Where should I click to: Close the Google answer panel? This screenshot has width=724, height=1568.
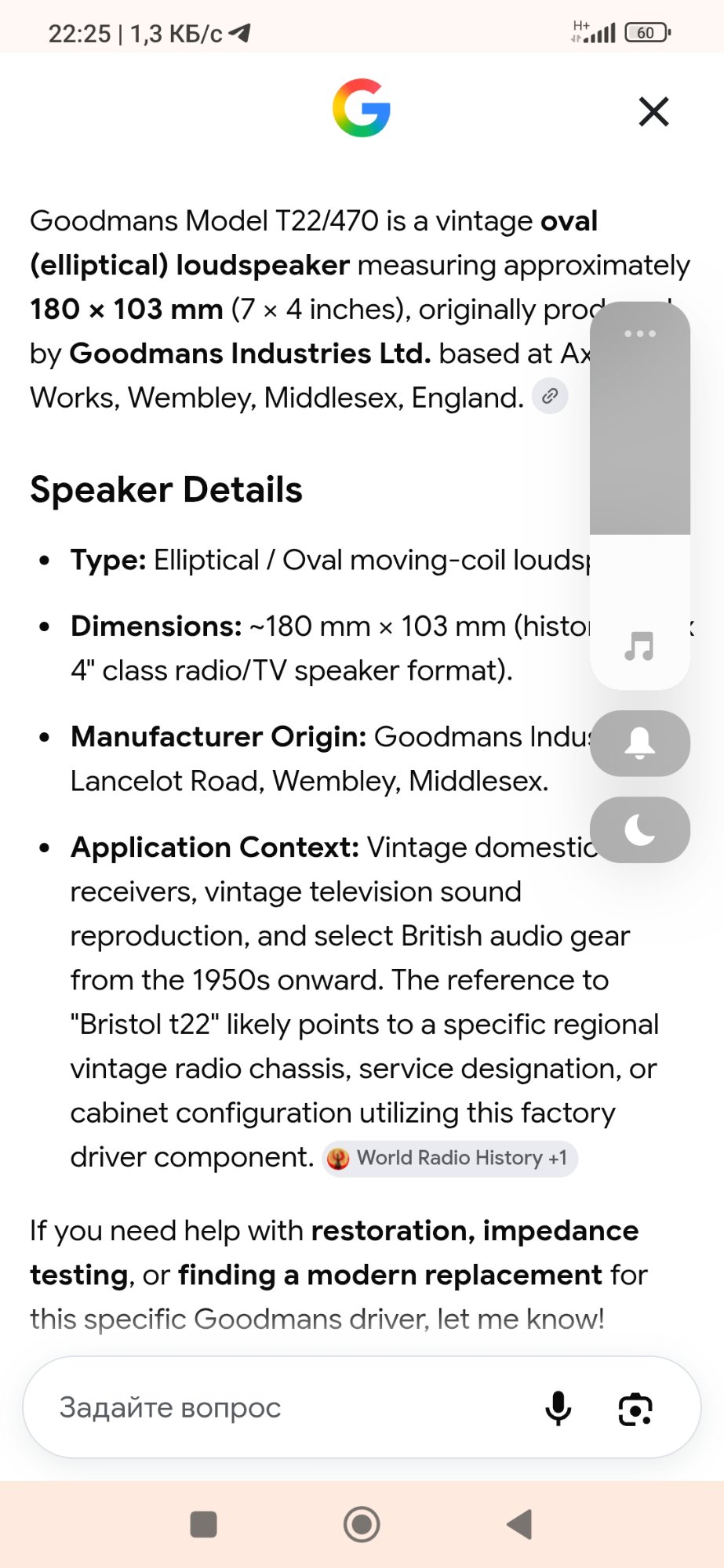pos(653,111)
